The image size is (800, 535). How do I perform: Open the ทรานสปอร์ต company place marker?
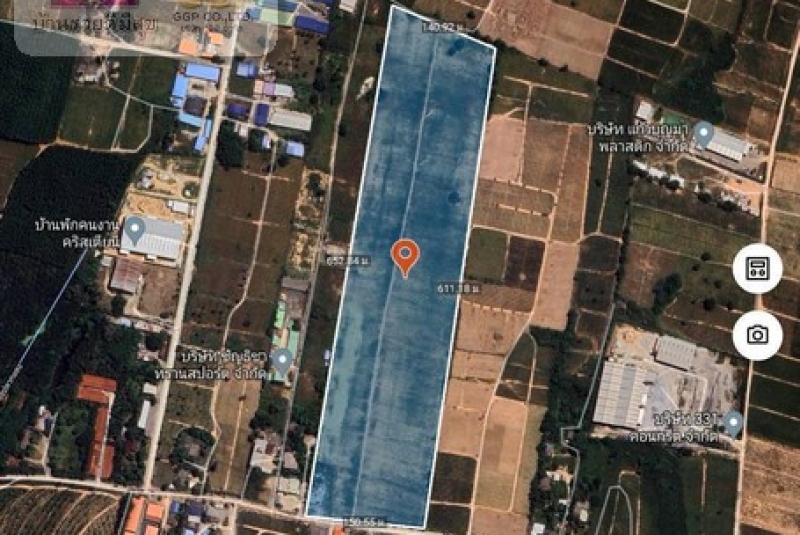284,360
